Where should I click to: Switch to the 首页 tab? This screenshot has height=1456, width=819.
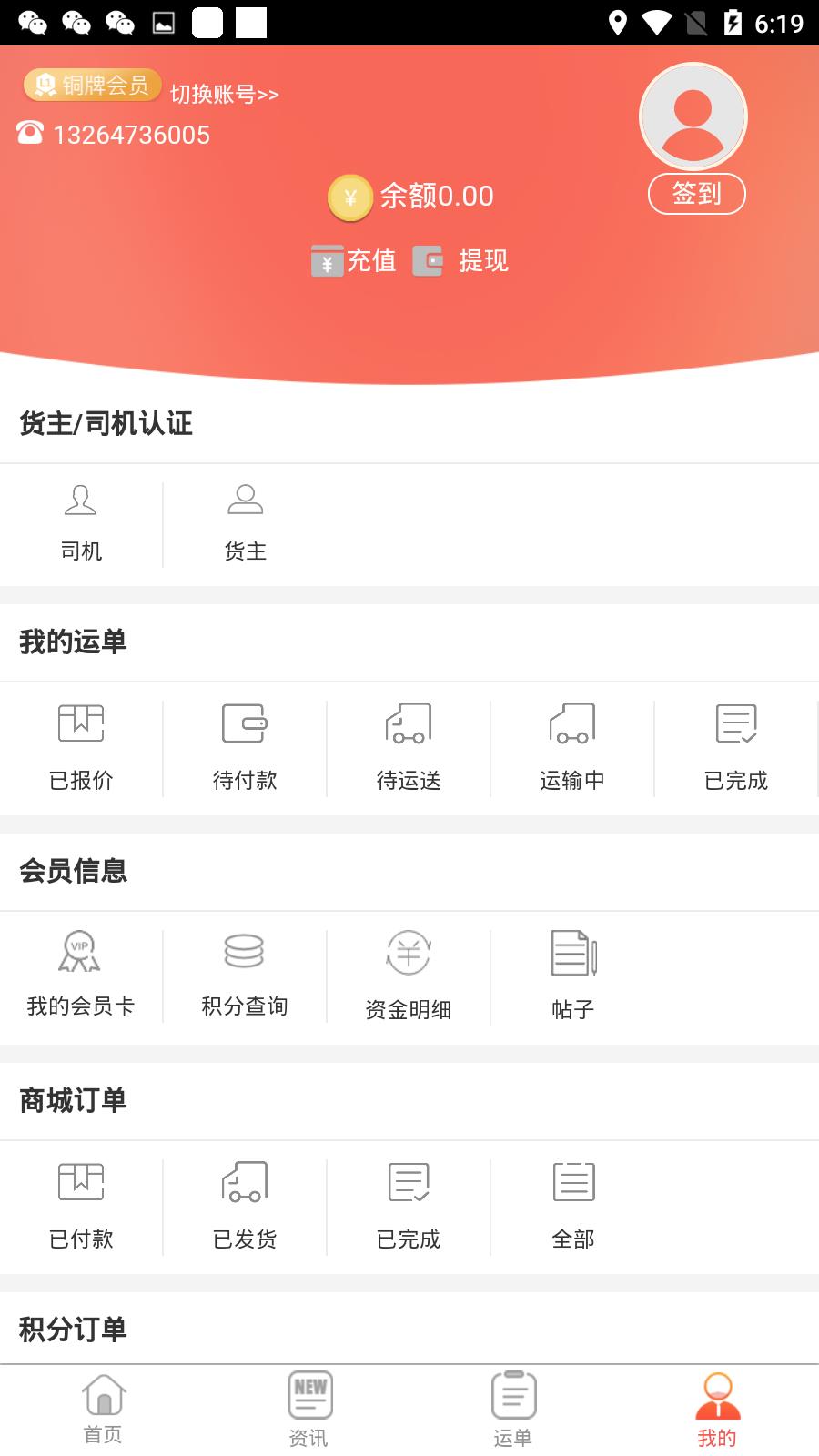point(103,1409)
